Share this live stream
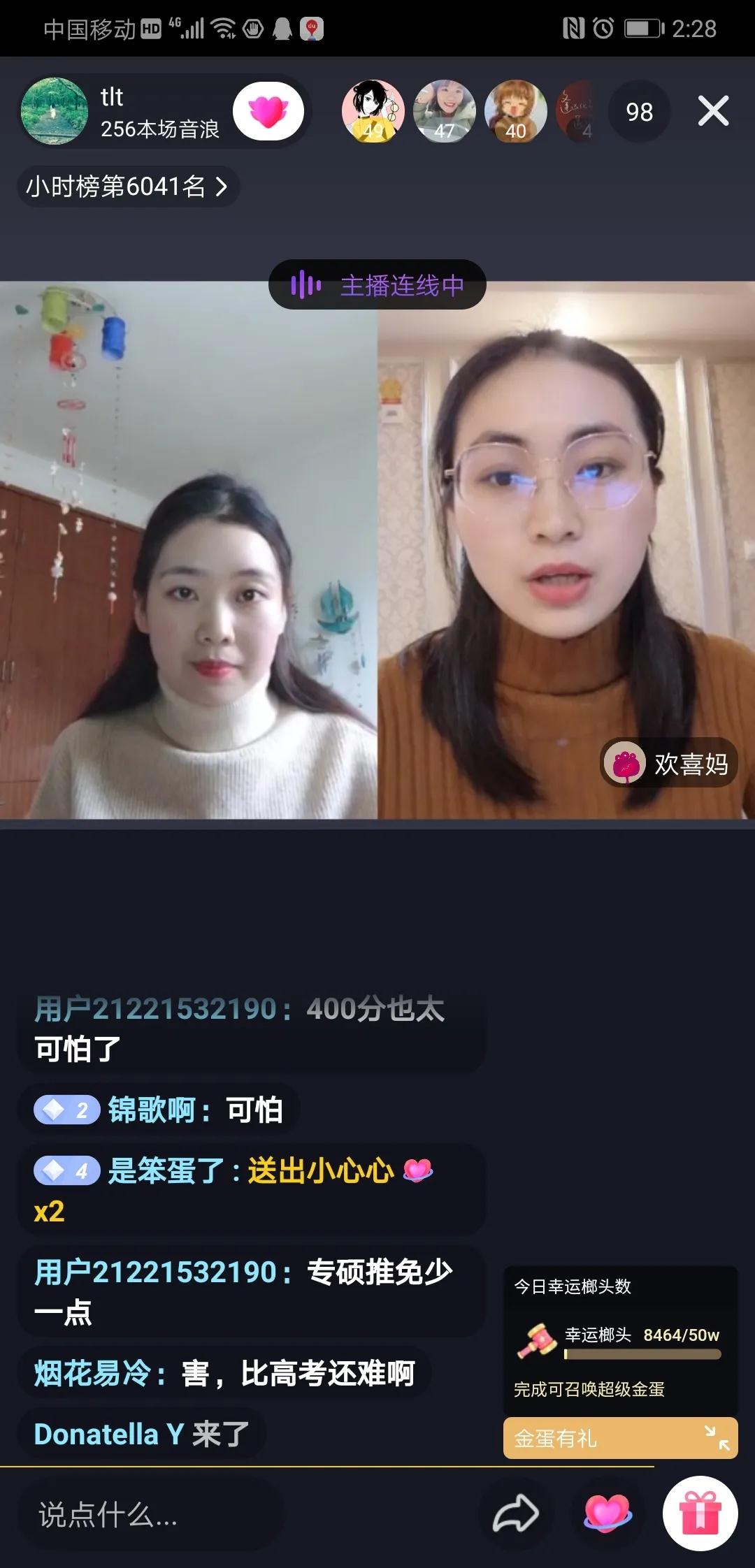Screen dimensions: 755x1568 click(515, 1513)
